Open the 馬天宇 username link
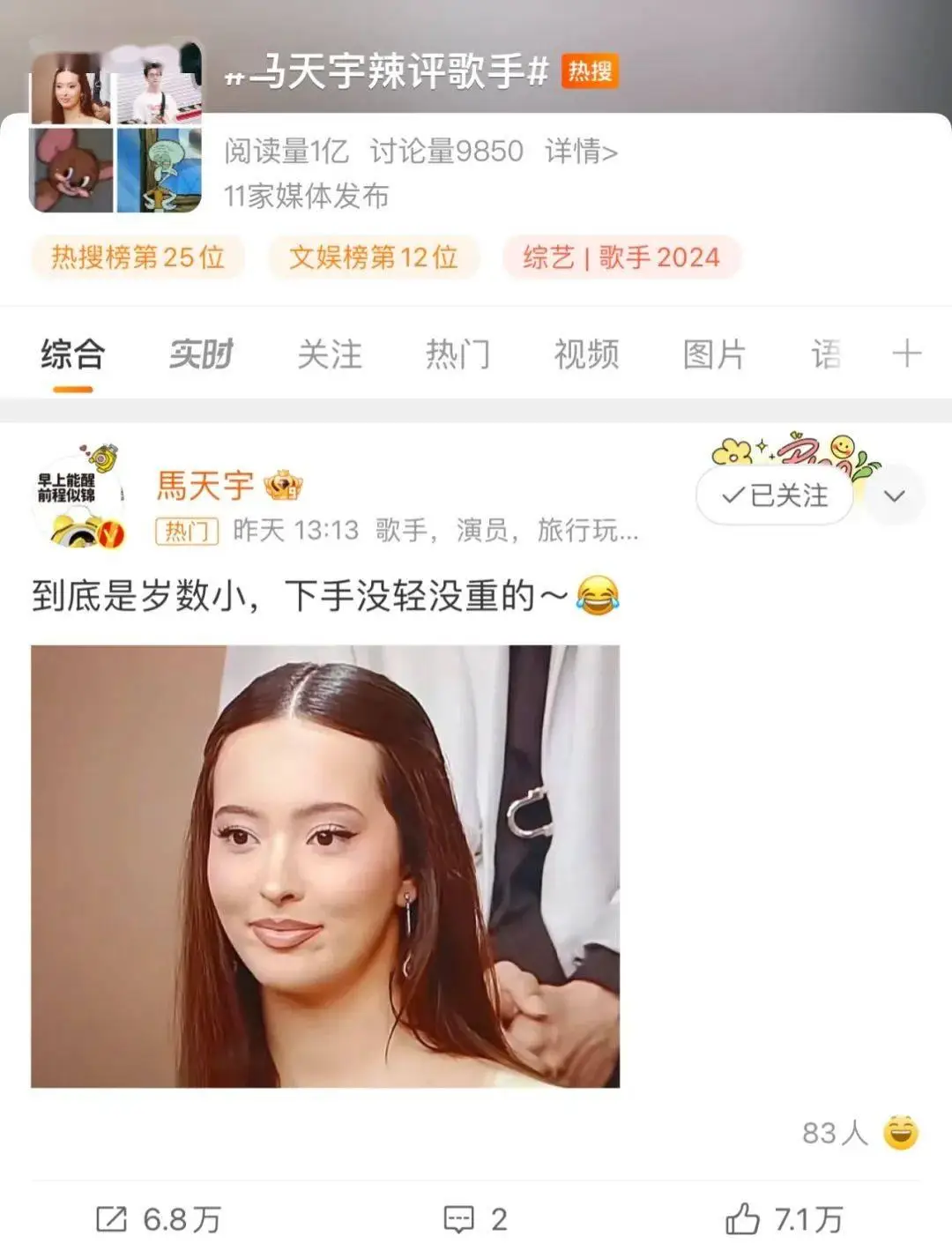952x1258 pixels. tap(205, 485)
